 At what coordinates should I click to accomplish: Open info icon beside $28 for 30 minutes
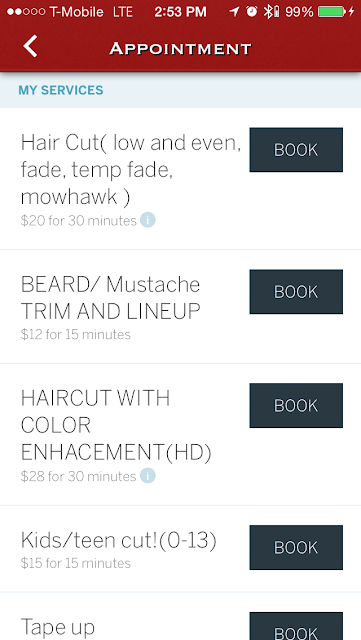pos(148,476)
